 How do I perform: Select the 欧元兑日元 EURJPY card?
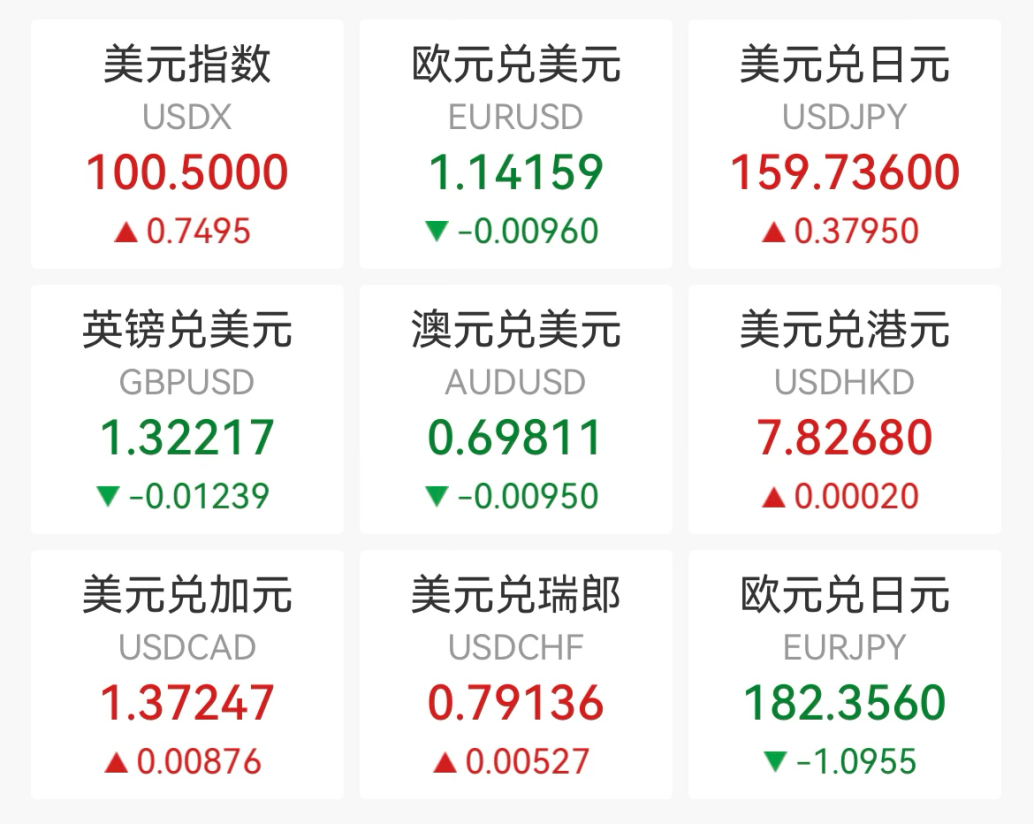pos(845,674)
